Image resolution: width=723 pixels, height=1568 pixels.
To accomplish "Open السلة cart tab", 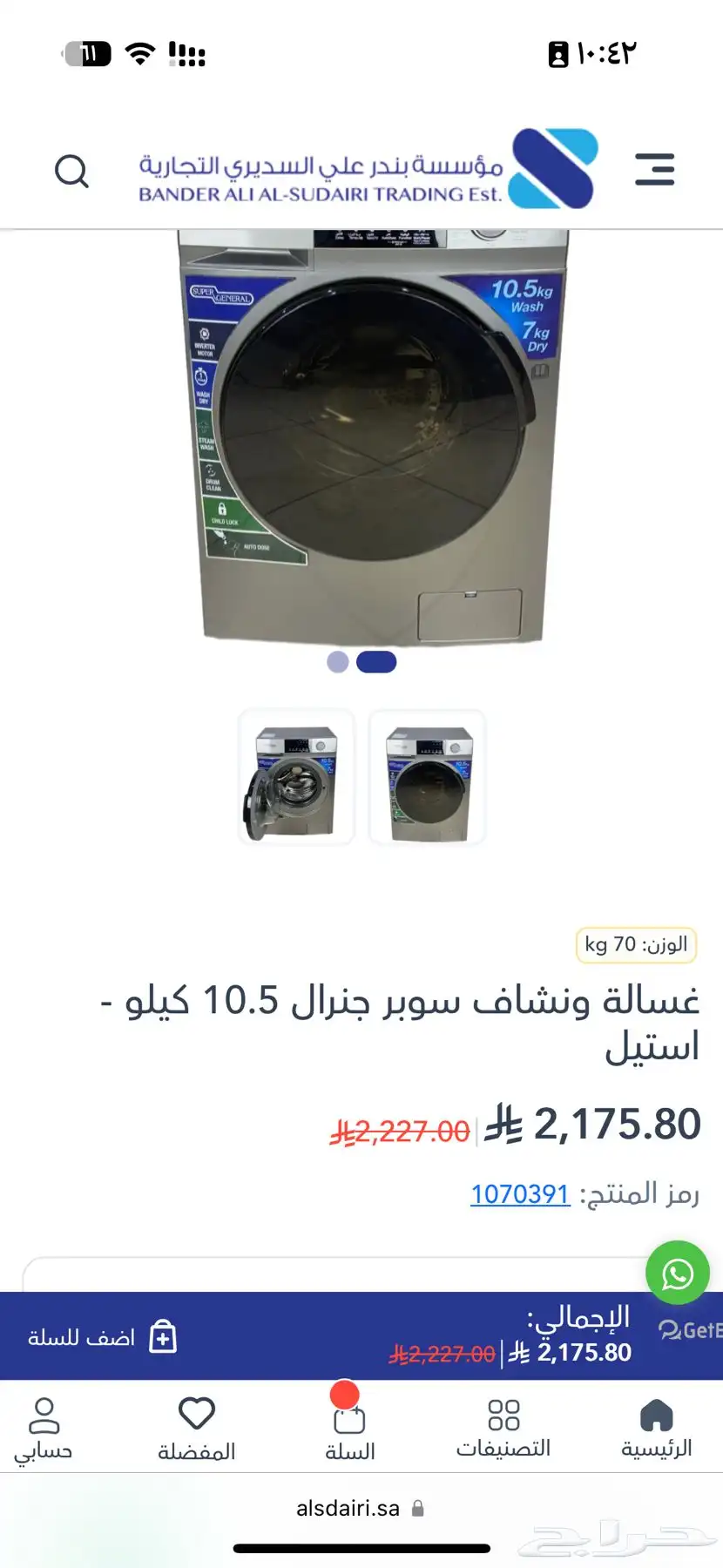I will click(349, 1429).
